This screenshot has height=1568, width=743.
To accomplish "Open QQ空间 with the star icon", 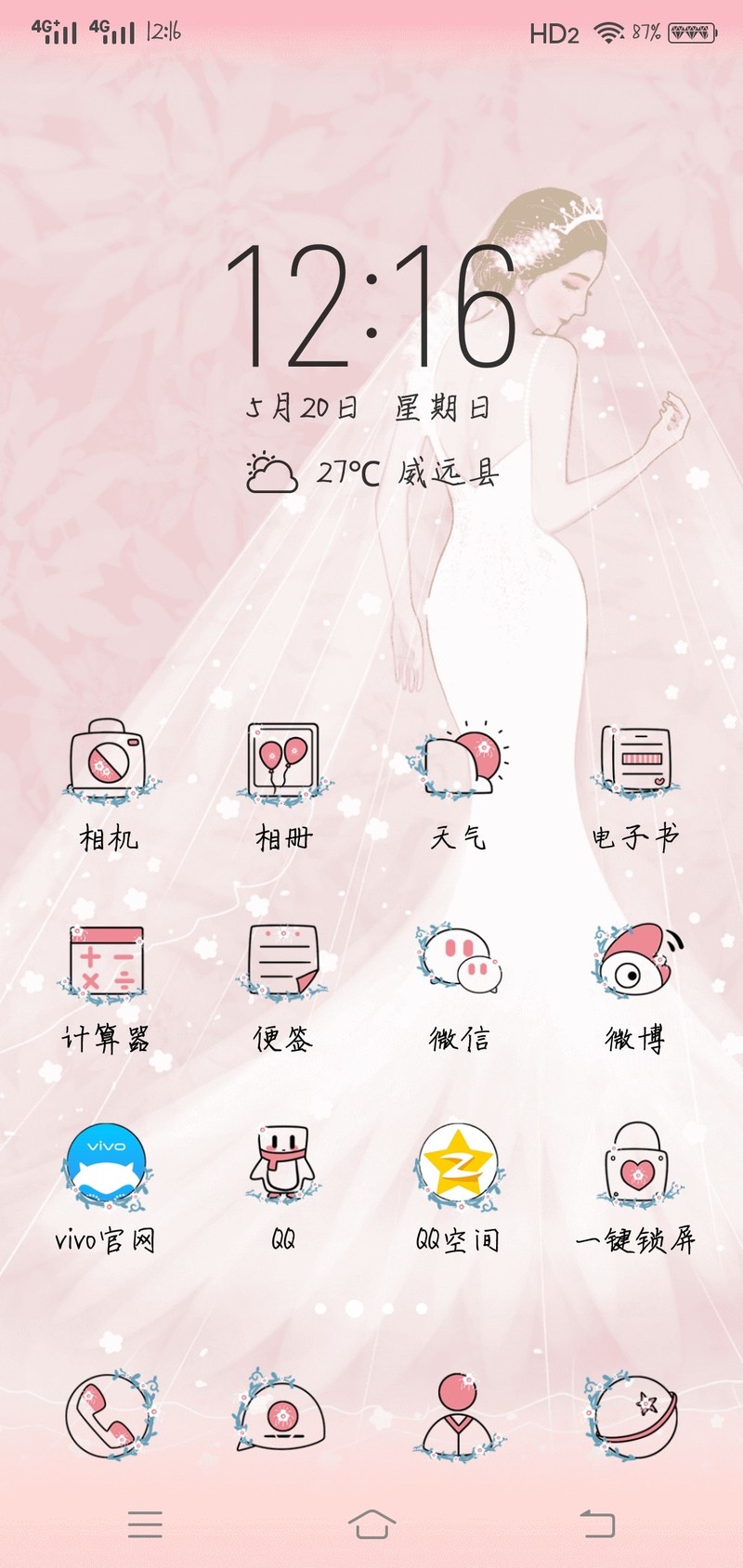I will click(x=459, y=1164).
